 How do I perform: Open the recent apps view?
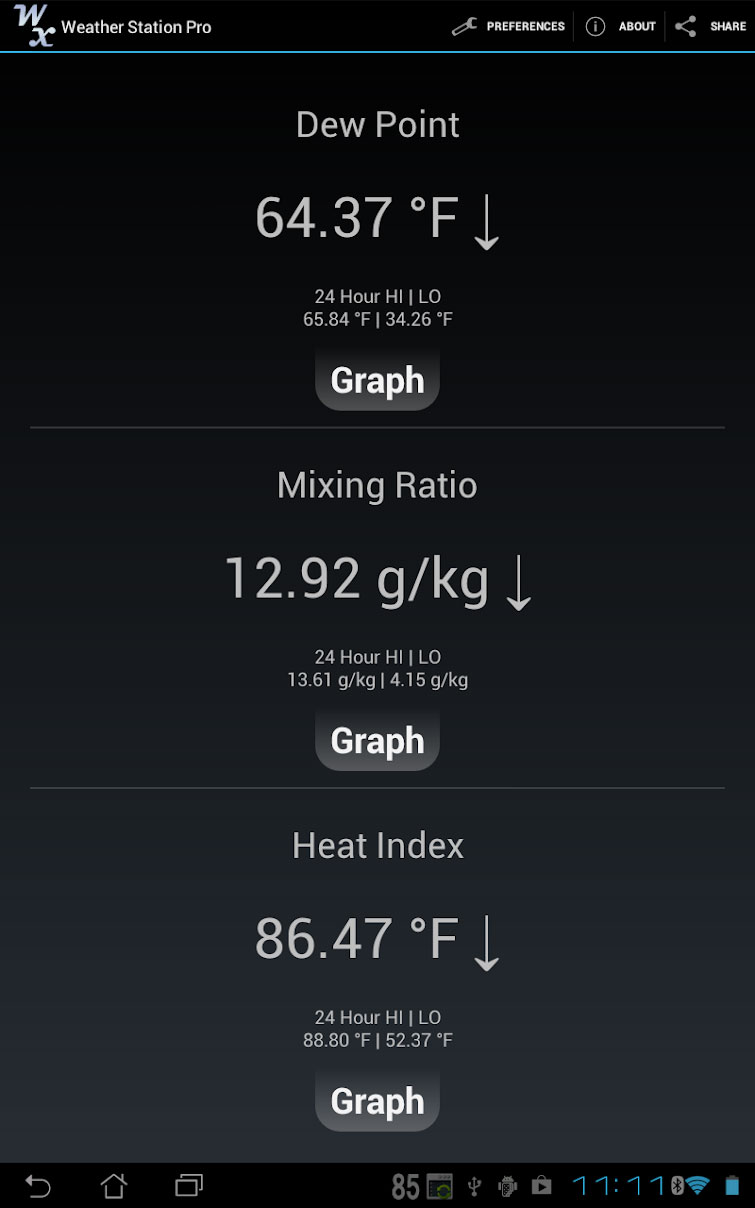click(x=189, y=1186)
